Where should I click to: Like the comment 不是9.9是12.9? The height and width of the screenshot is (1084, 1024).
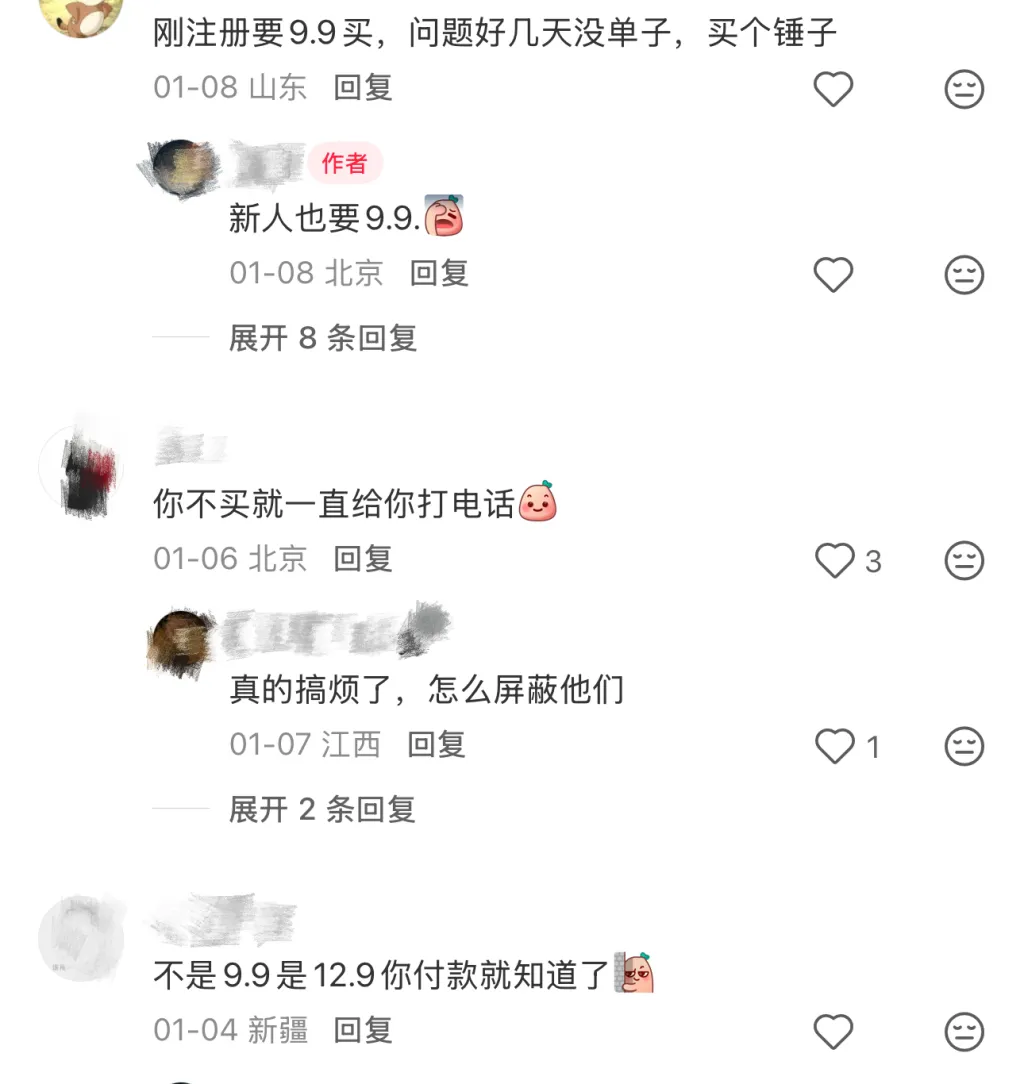[833, 1032]
